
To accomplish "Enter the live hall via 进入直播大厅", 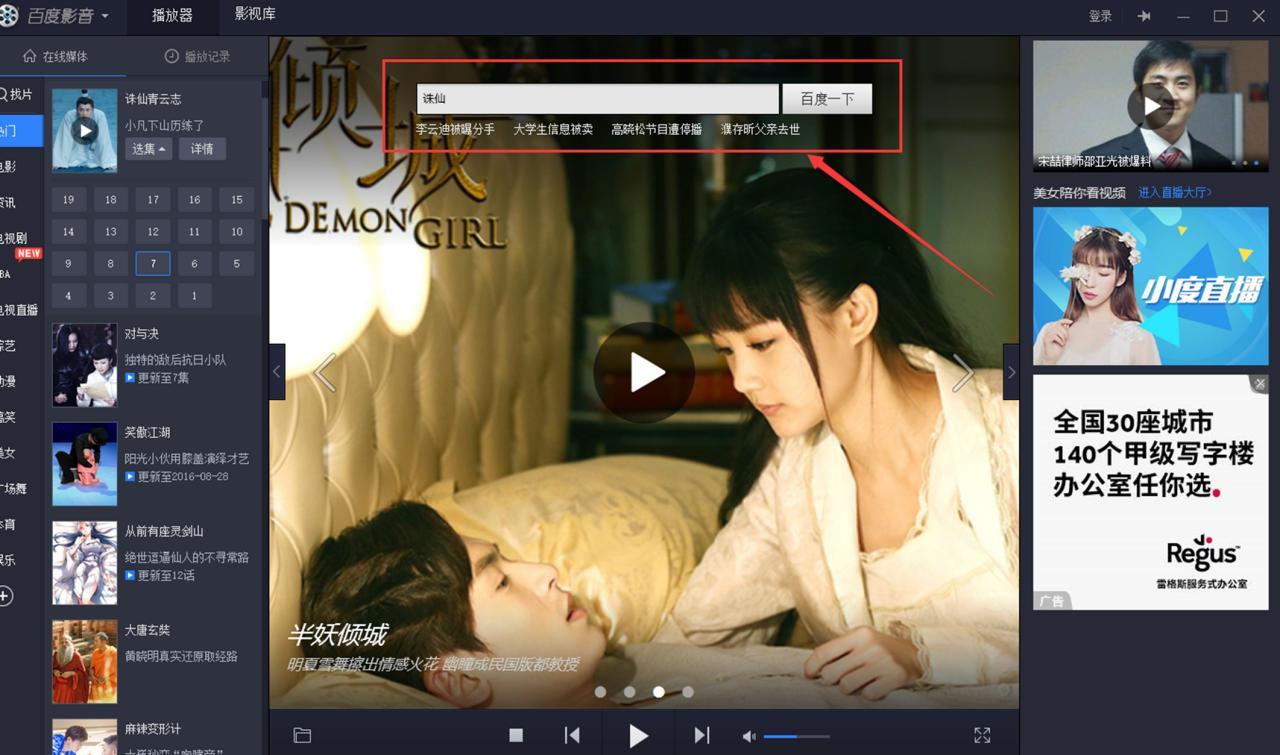I will click(1174, 192).
